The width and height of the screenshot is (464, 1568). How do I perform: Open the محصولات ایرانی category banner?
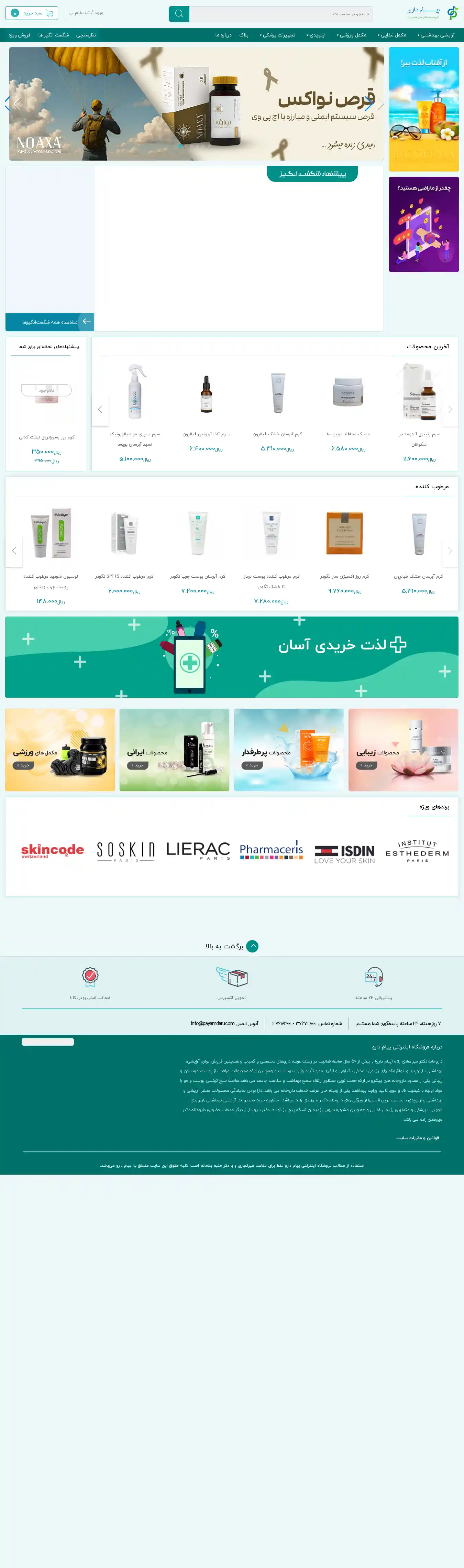(174, 749)
